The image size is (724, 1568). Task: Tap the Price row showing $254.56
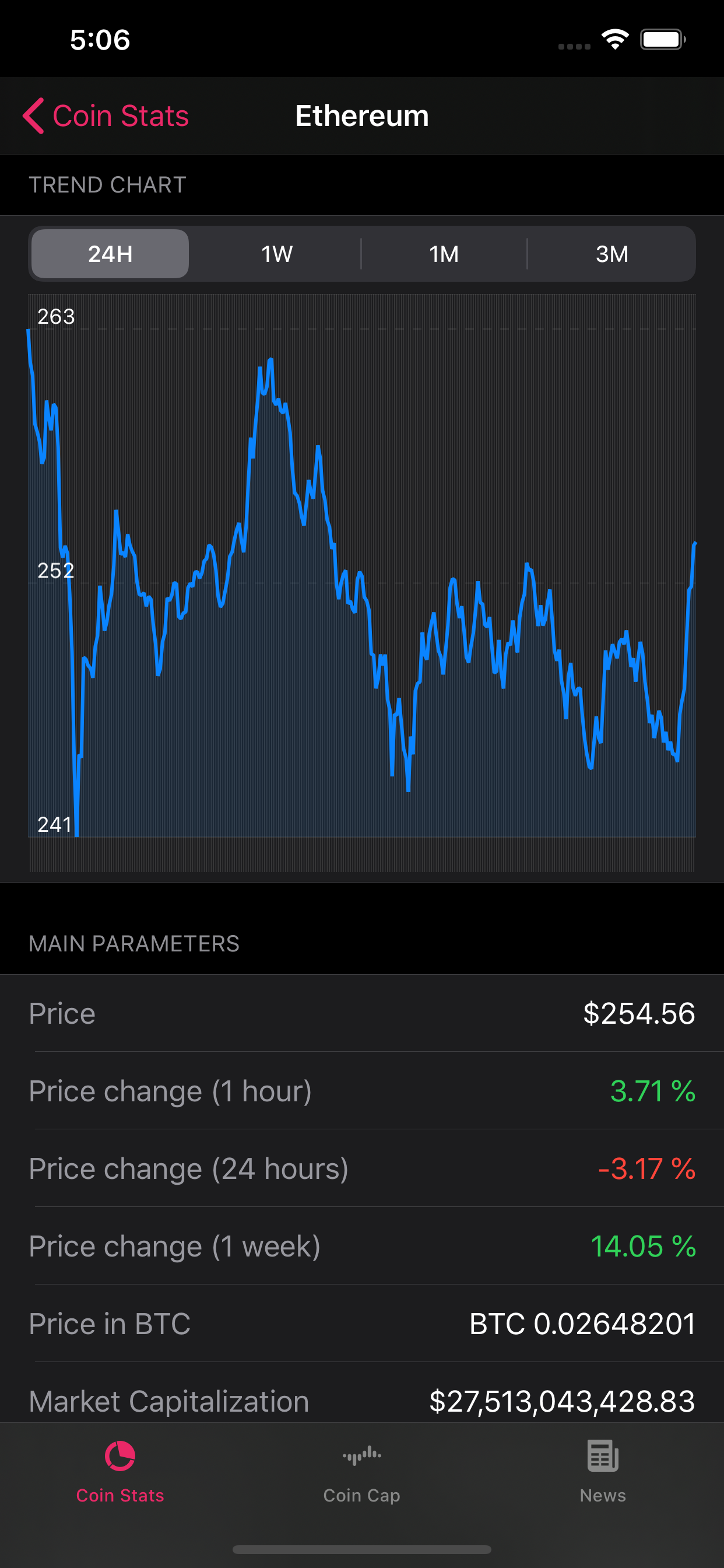(361, 1013)
